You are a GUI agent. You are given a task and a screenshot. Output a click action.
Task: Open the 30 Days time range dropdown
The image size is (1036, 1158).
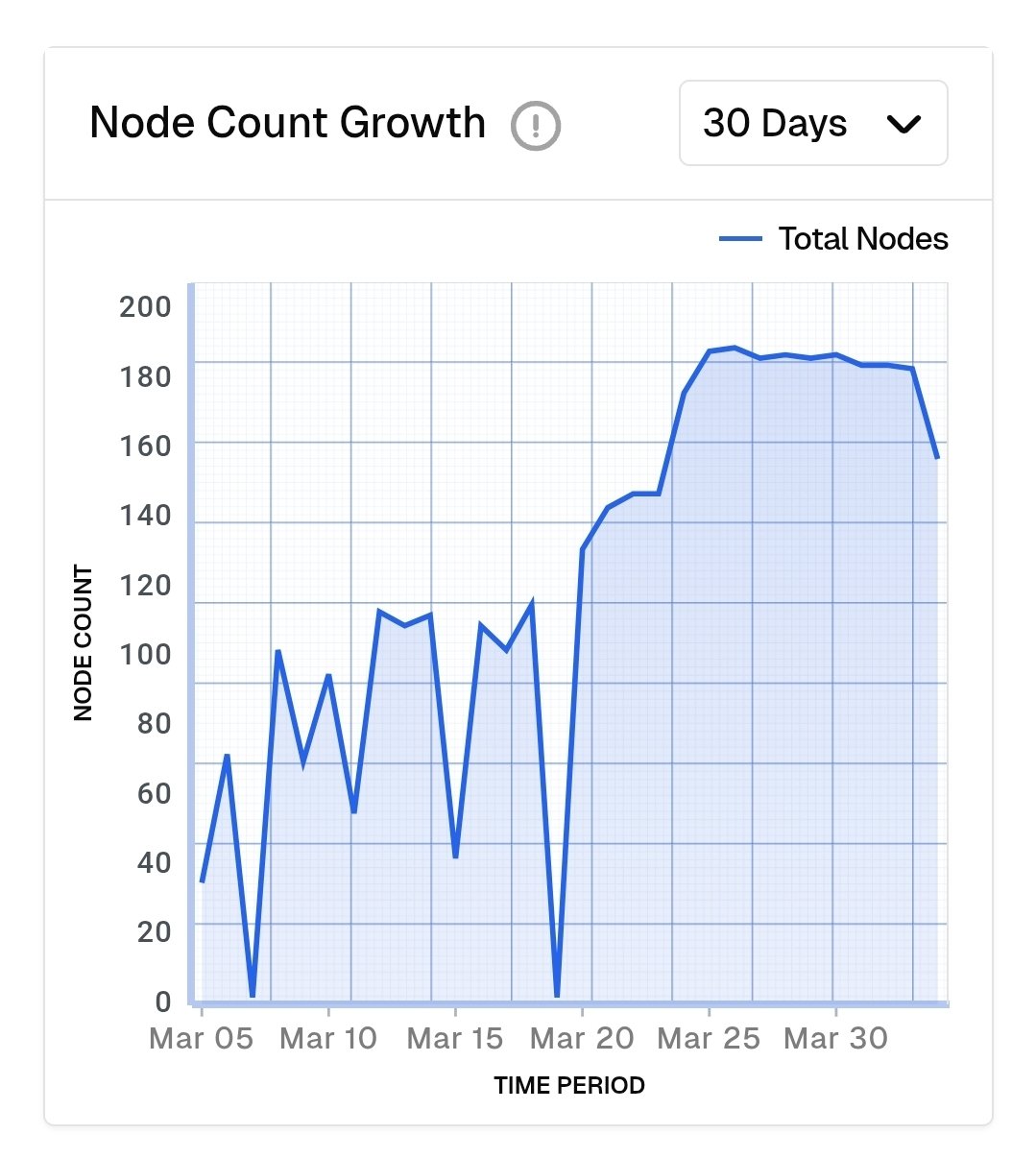point(812,124)
